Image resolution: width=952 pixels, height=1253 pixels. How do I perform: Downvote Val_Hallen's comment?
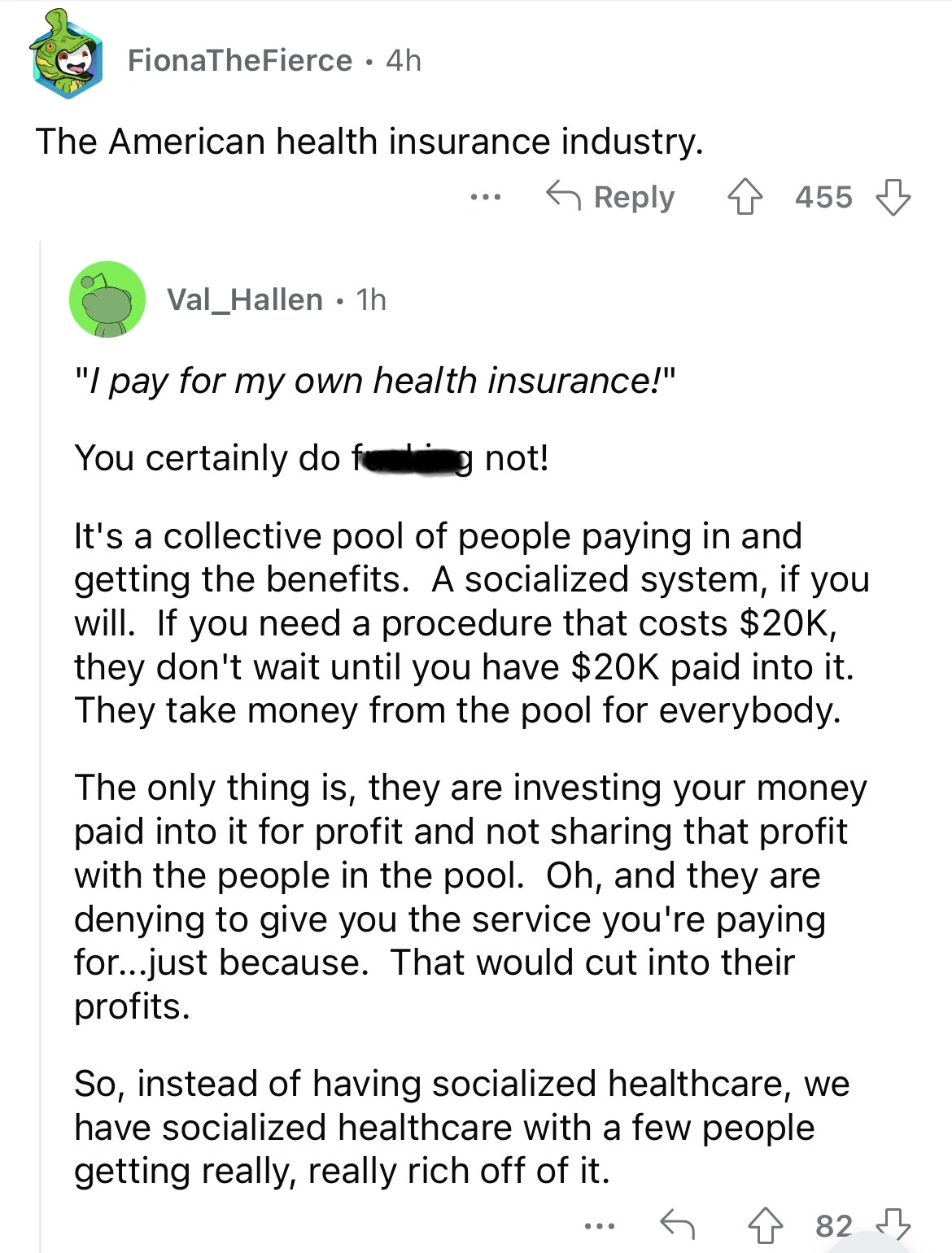click(x=893, y=1225)
